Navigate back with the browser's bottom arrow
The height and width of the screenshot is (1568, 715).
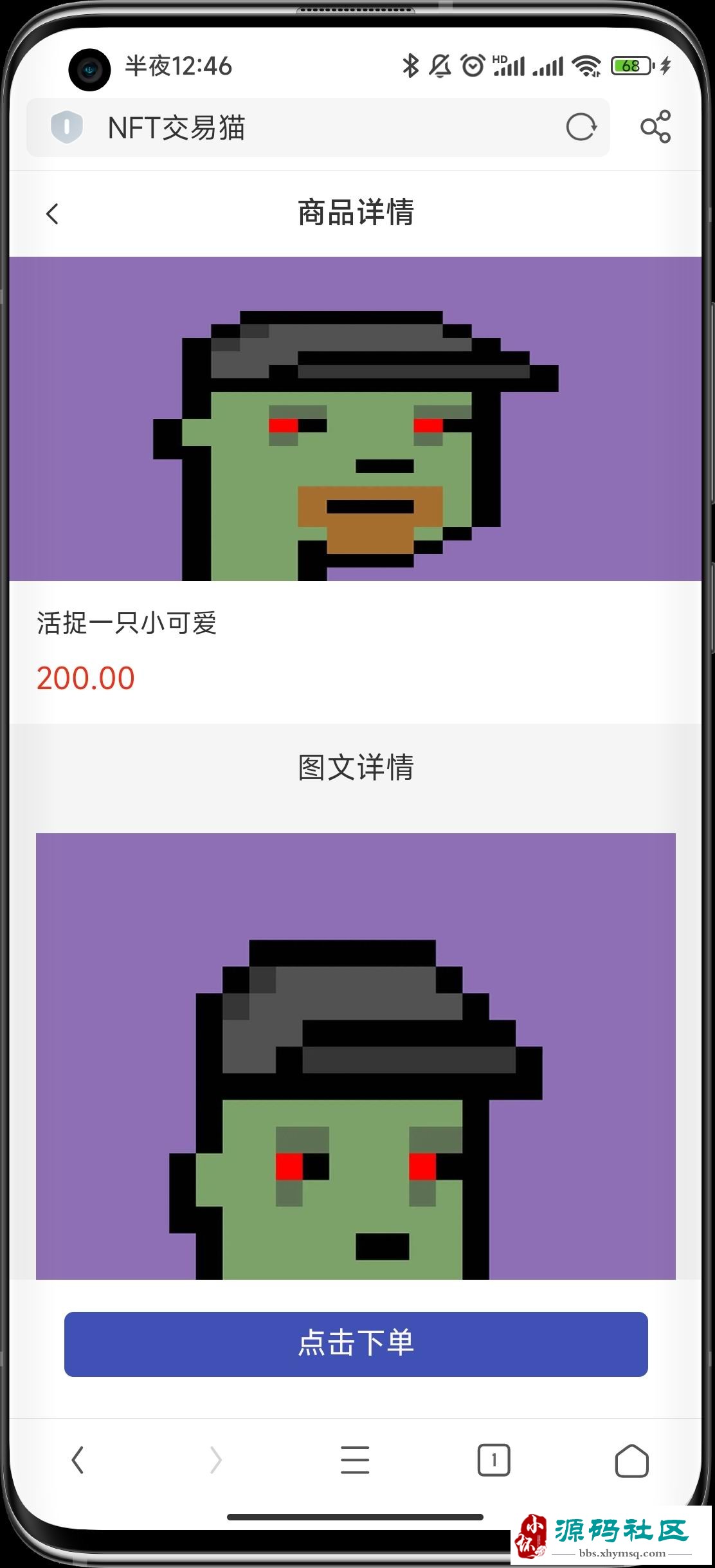tap(78, 1460)
